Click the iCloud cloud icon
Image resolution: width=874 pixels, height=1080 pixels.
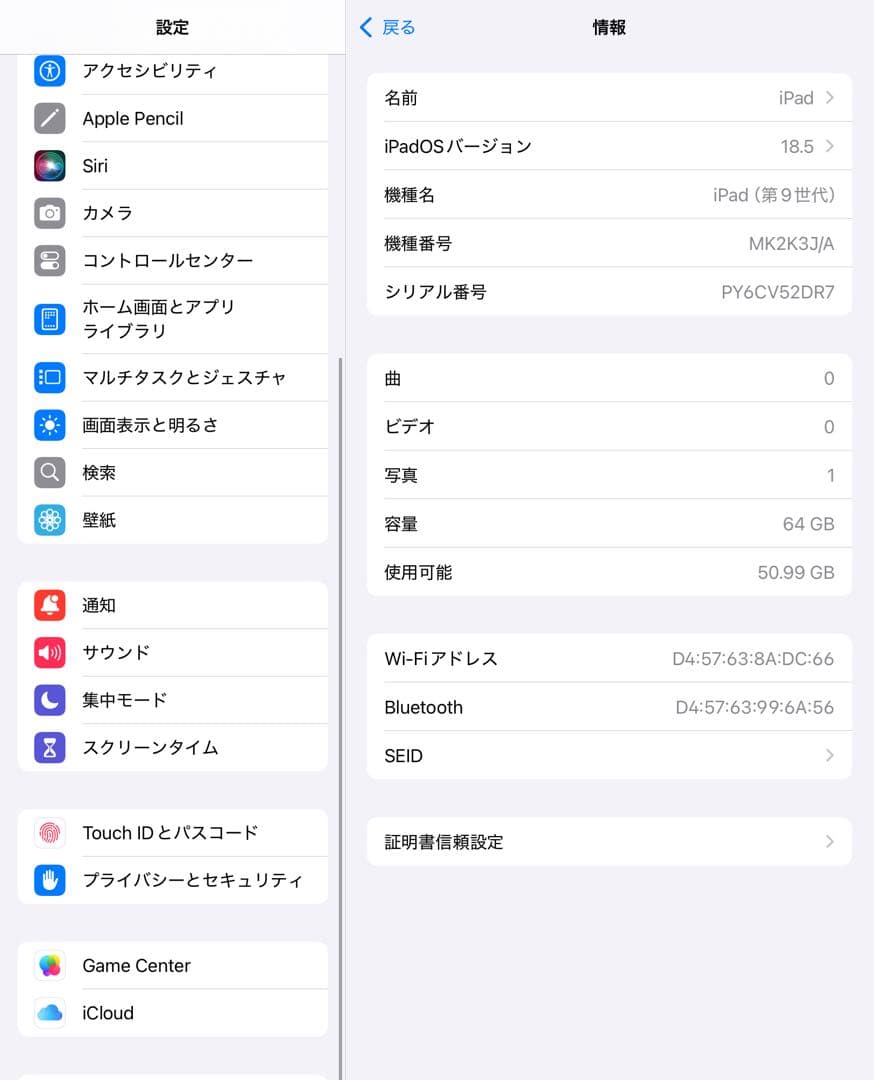(49, 1013)
